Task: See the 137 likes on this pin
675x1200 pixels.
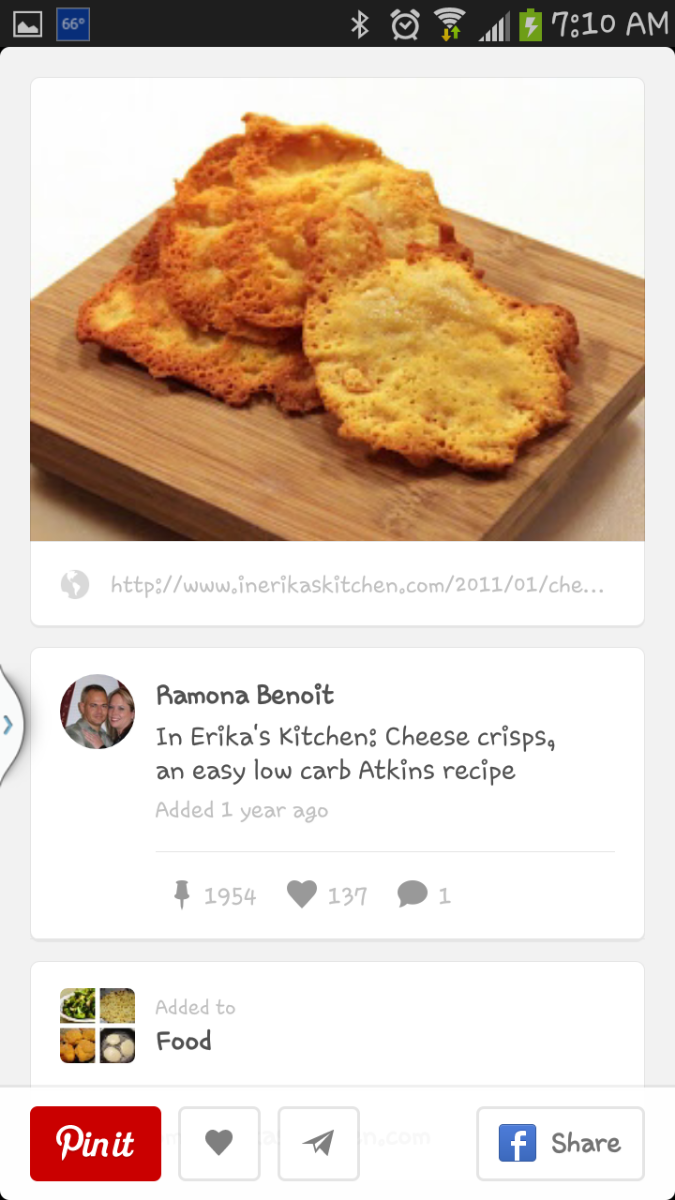Action: tap(327, 895)
